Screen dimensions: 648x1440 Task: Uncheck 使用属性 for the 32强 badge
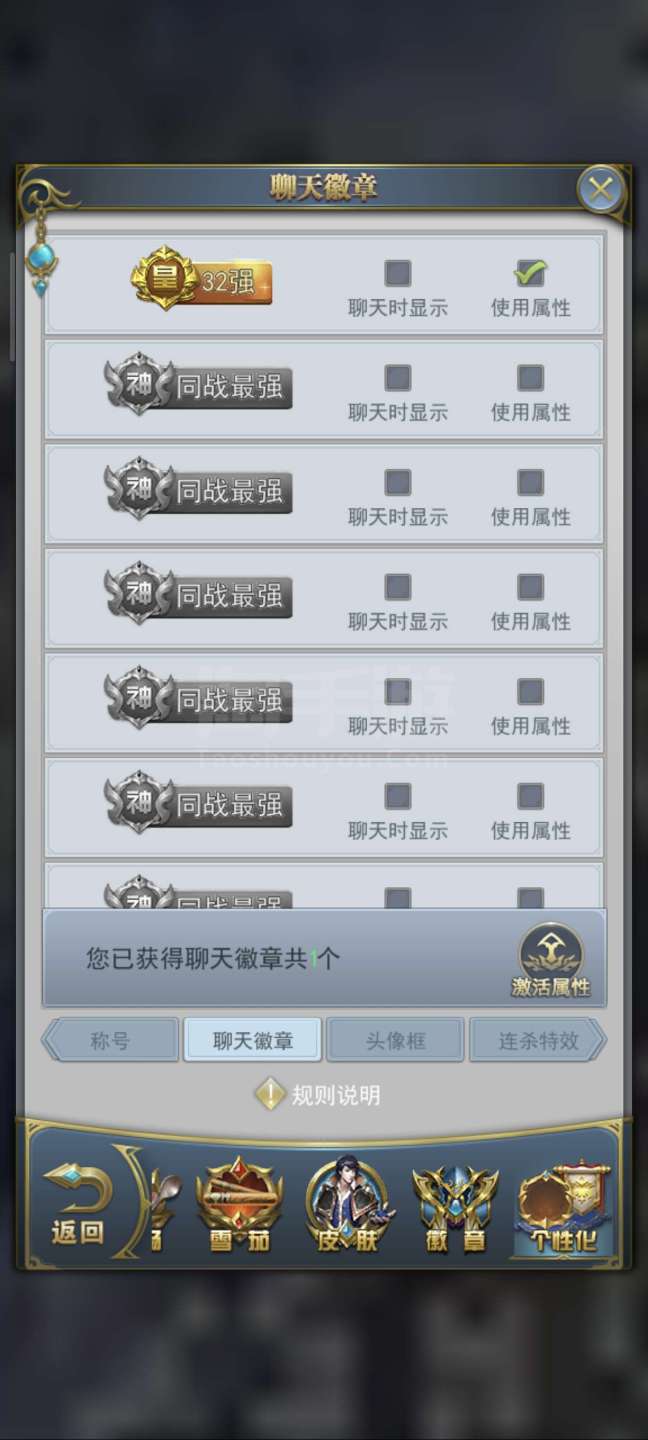pos(530,272)
